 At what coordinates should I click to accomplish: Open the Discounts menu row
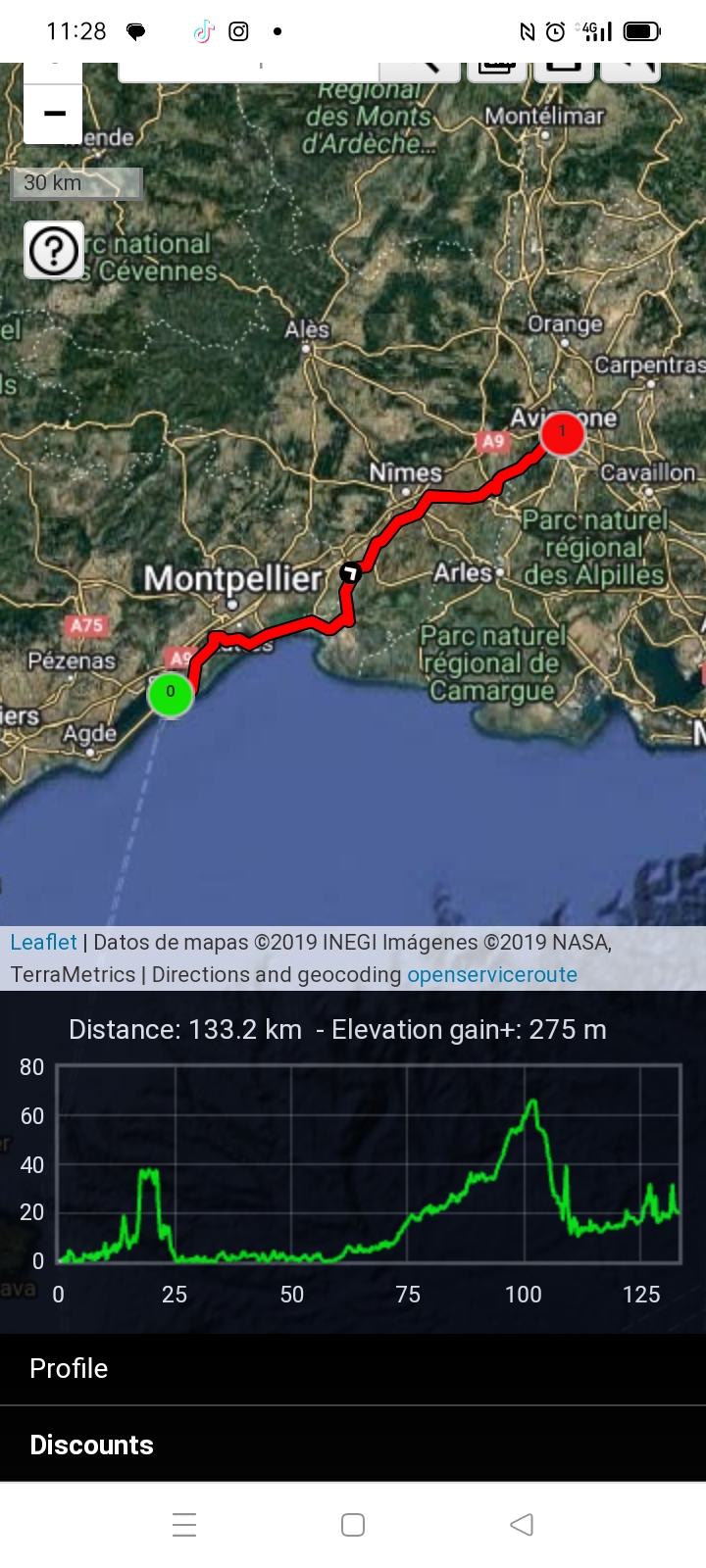click(353, 1445)
